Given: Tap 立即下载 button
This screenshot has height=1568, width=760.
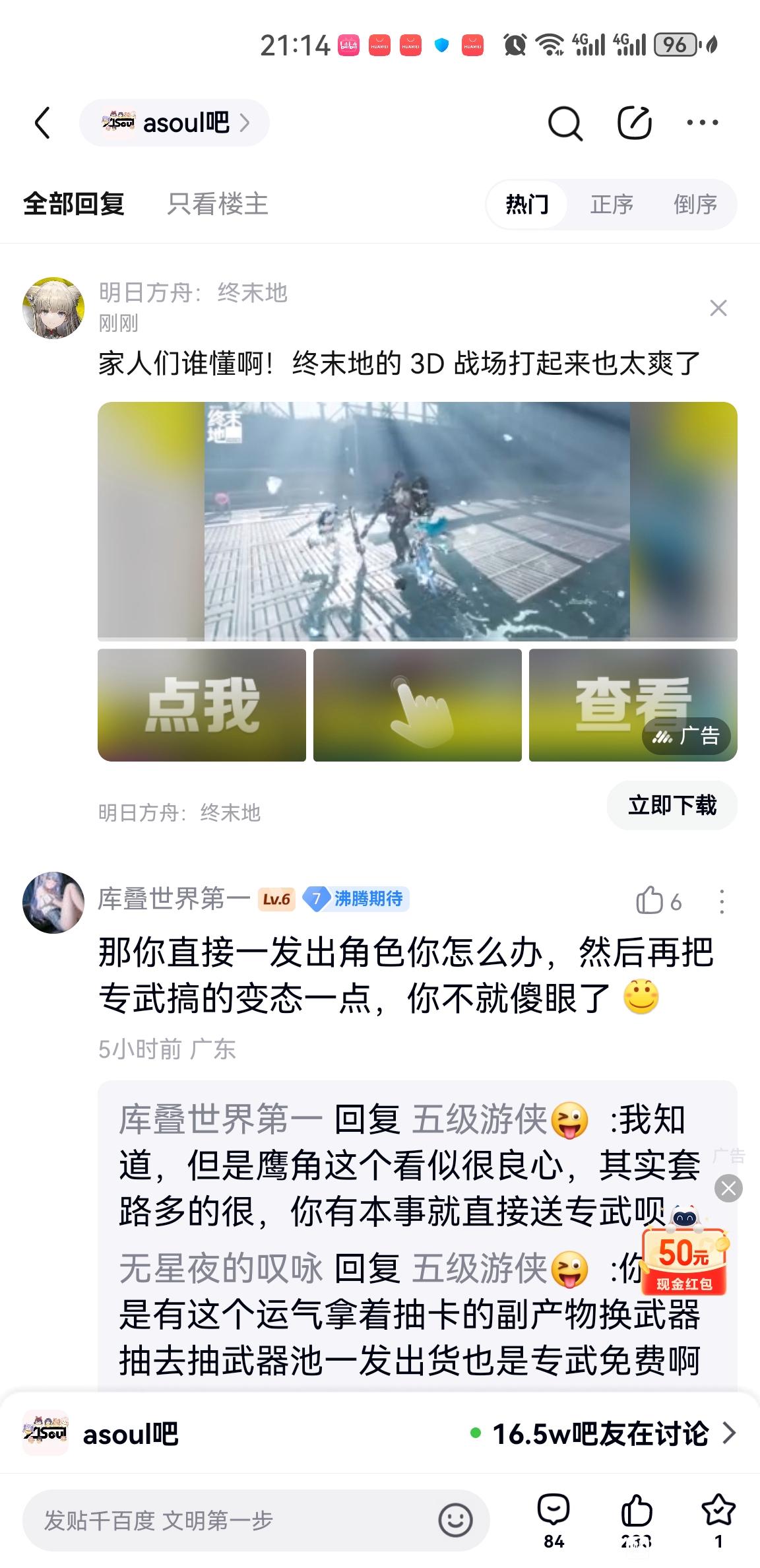Looking at the screenshot, I should (x=672, y=805).
